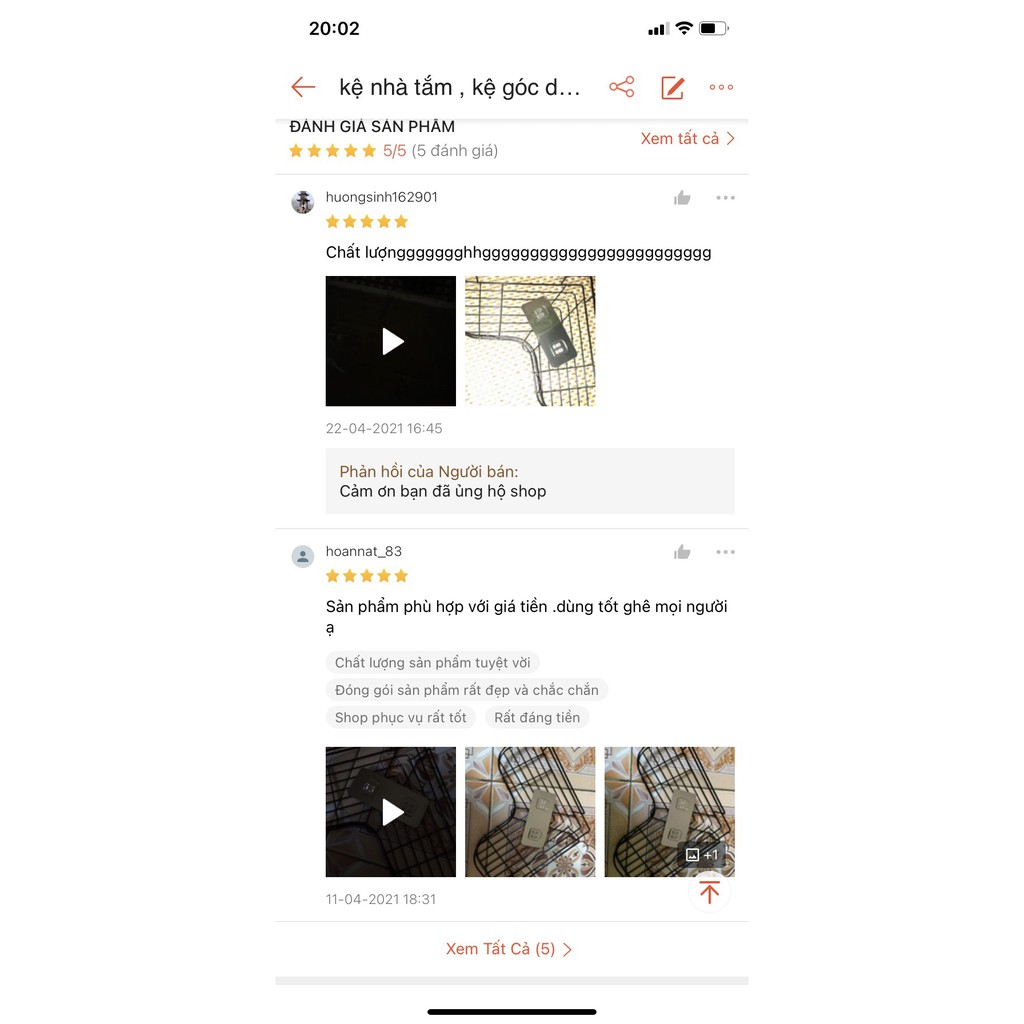Like the review by hoannat_83
The height and width of the screenshot is (1024, 1024).
[682, 552]
